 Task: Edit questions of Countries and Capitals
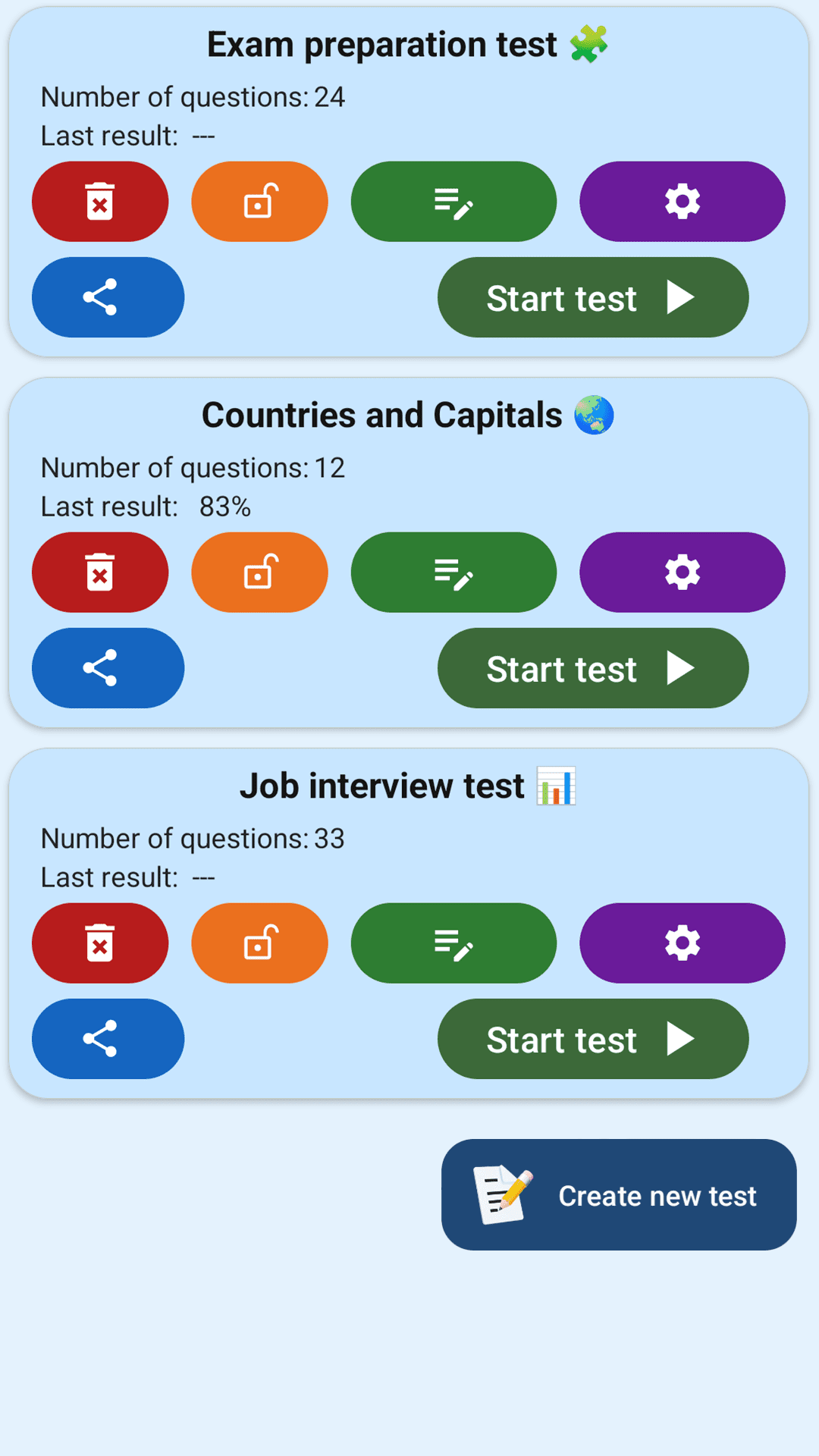click(x=453, y=573)
